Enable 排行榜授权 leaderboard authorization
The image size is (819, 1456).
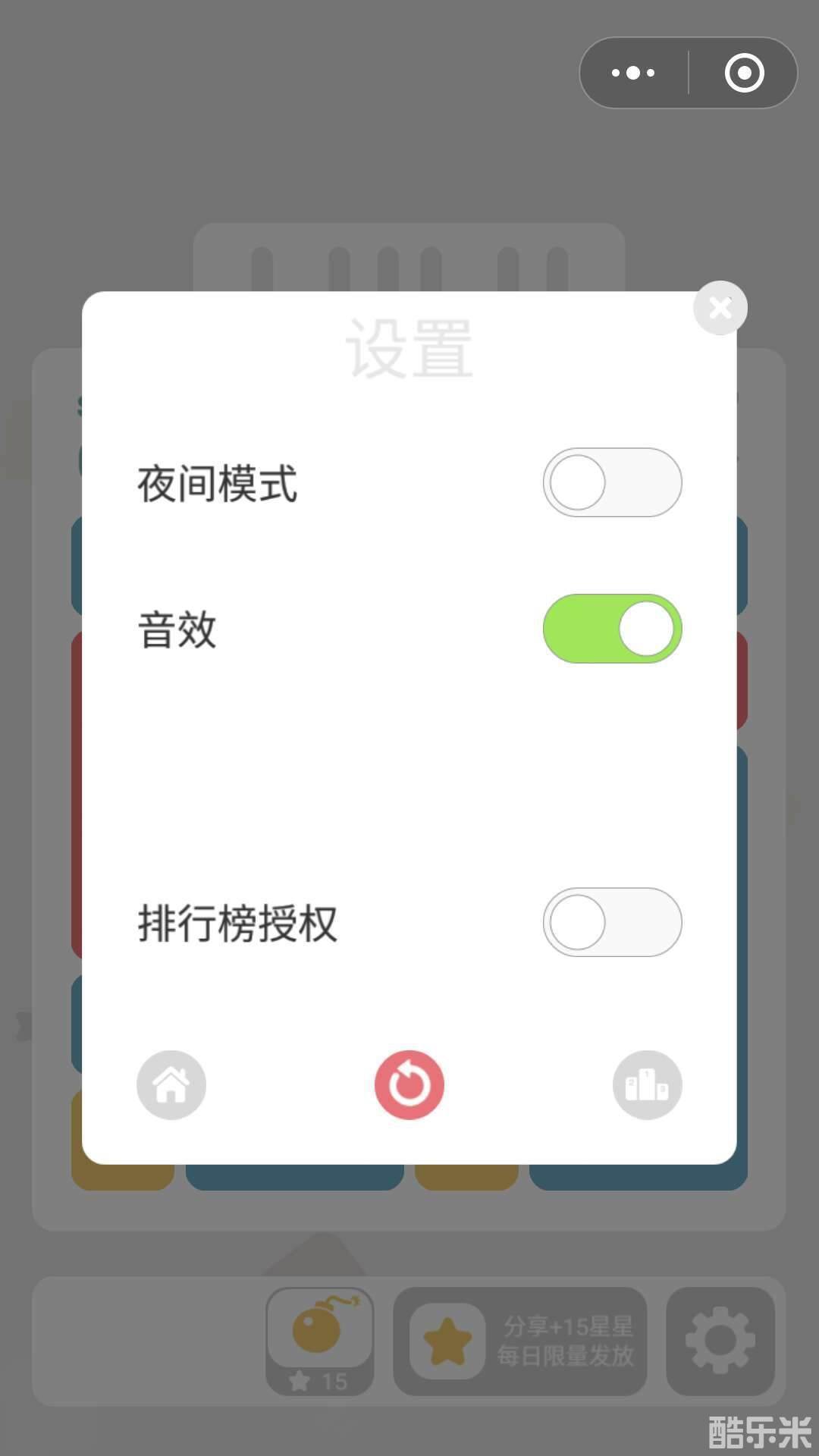[613, 923]
